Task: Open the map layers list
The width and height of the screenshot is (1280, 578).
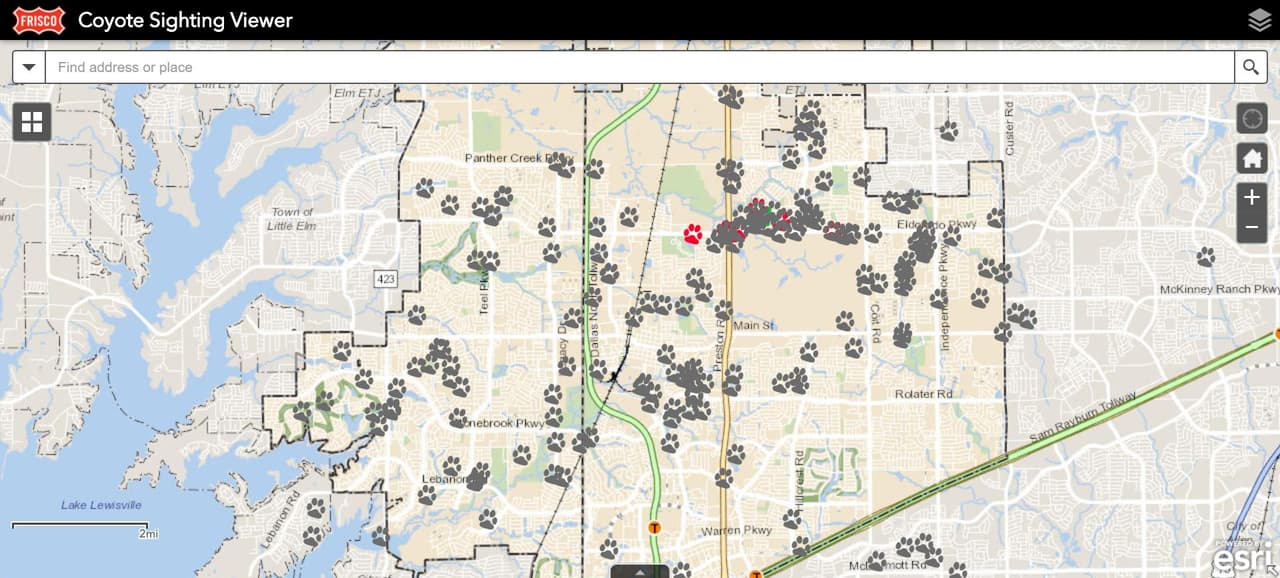Action: point(1259,20)
